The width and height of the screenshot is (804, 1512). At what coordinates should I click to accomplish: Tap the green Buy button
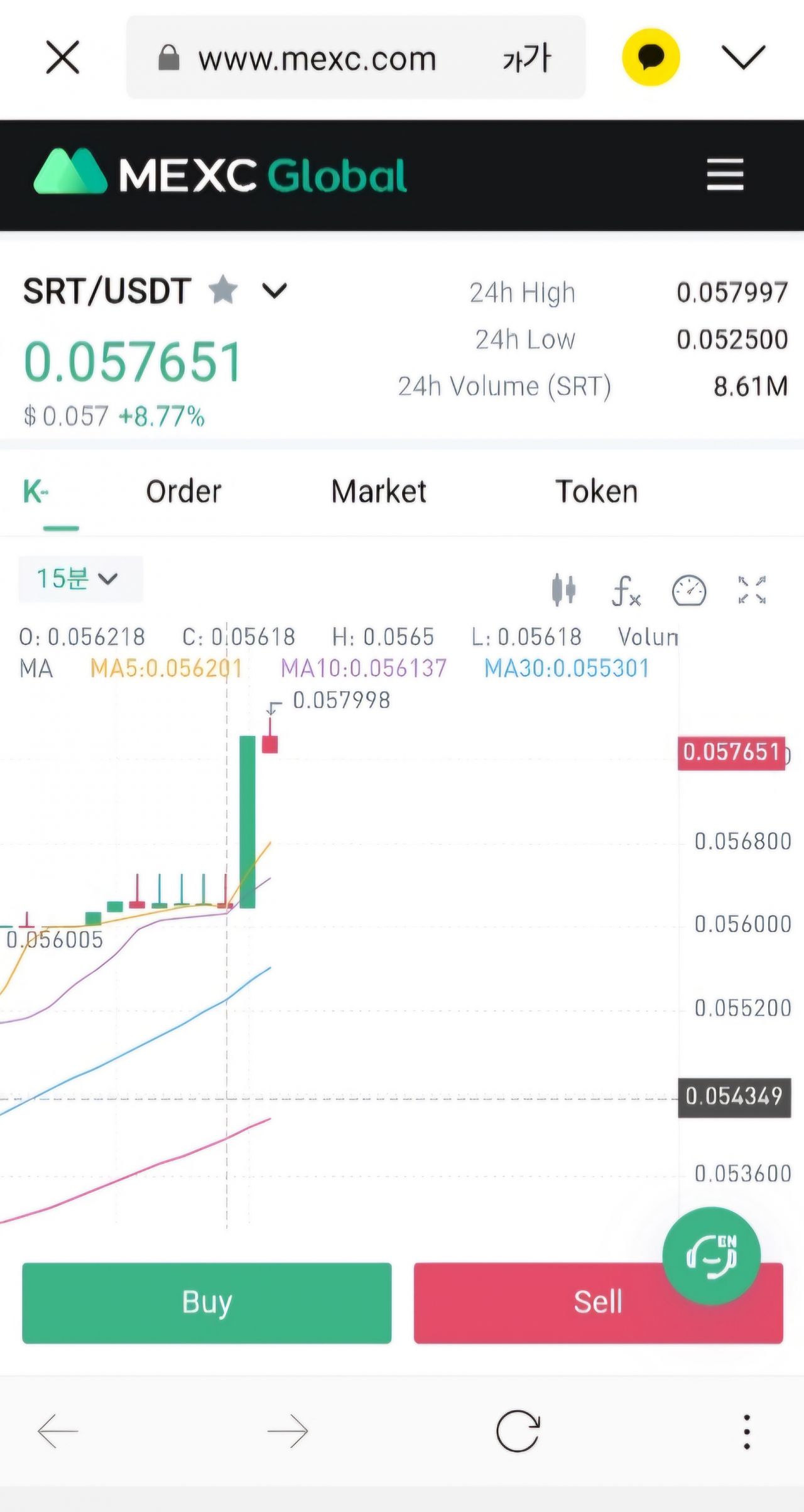coord(207,1302)
